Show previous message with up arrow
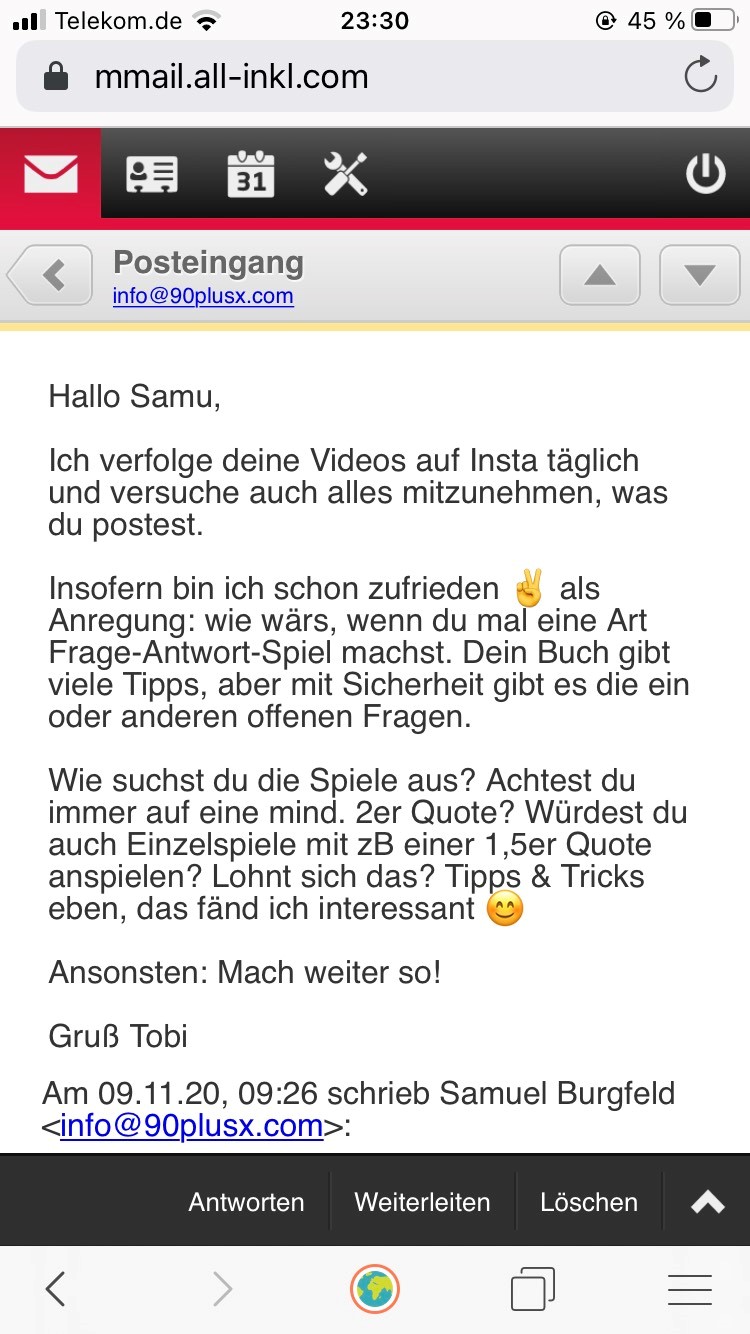Image resolution: width=750 pixels, height=1334 pixels. pos(600,274)
